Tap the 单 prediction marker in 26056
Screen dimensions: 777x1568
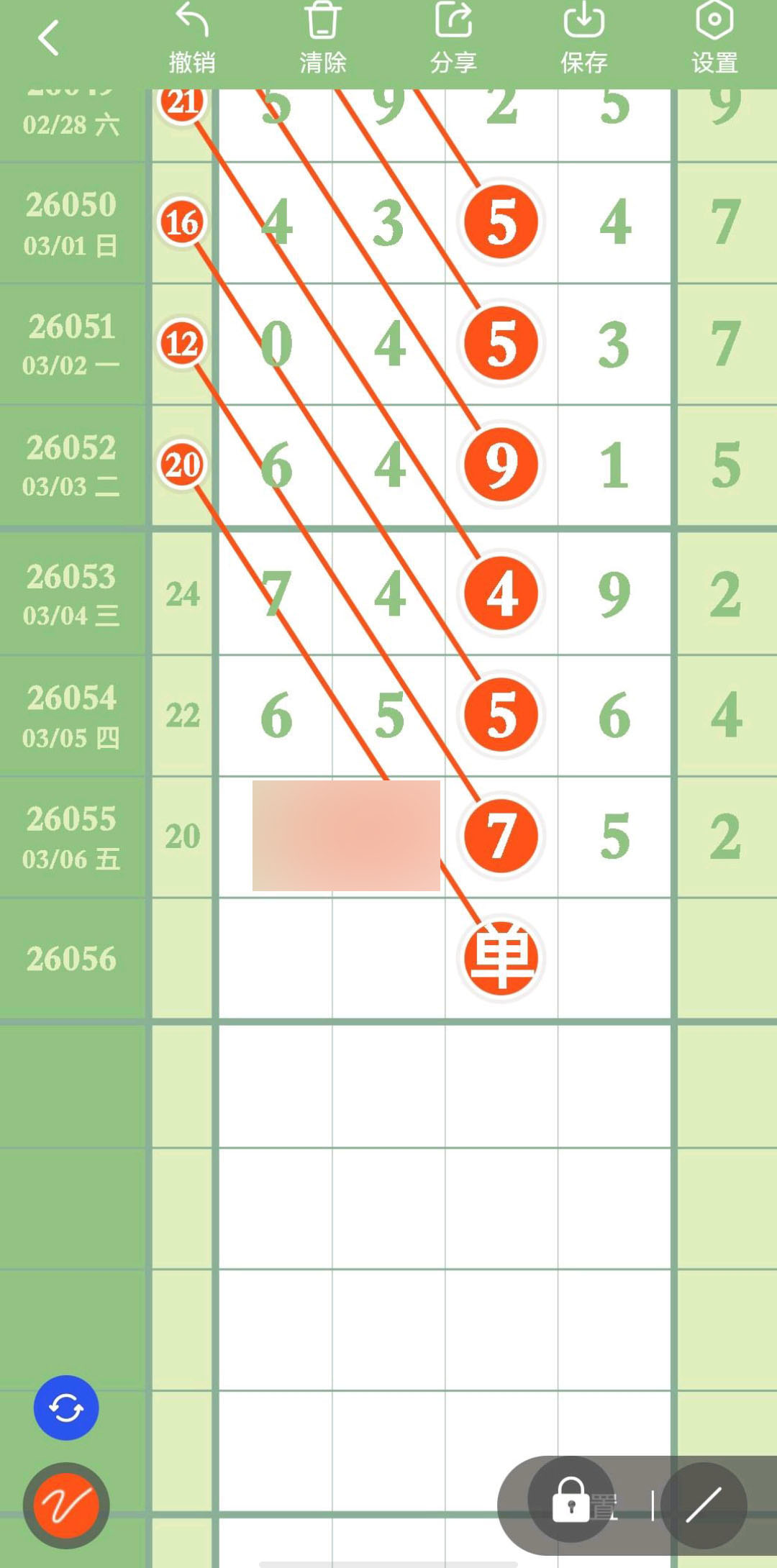coord(501,958)
